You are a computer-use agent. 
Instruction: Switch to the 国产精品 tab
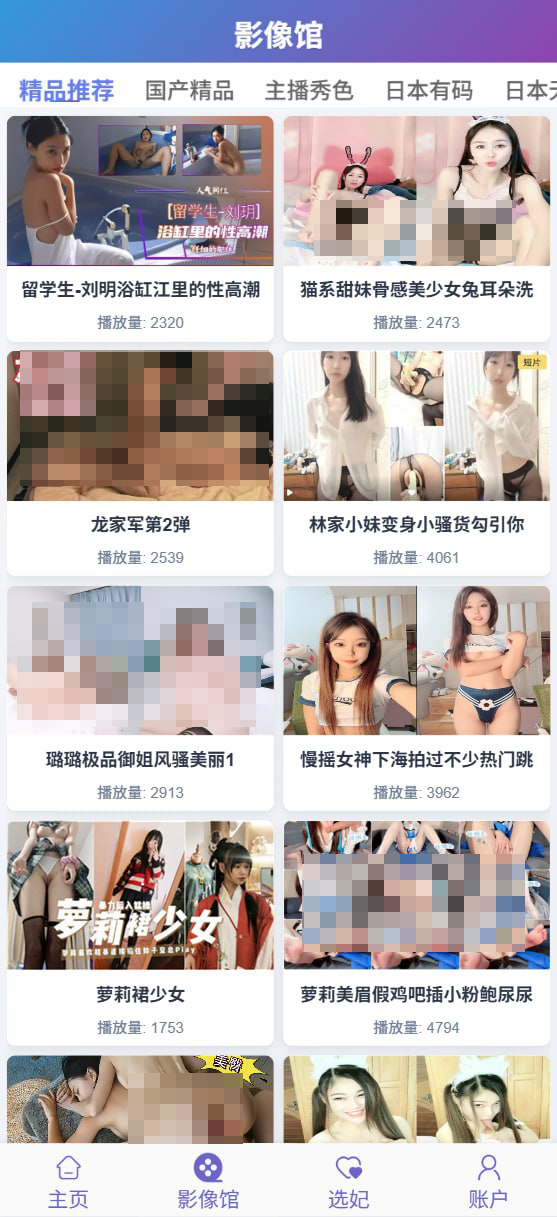point(189,91)
